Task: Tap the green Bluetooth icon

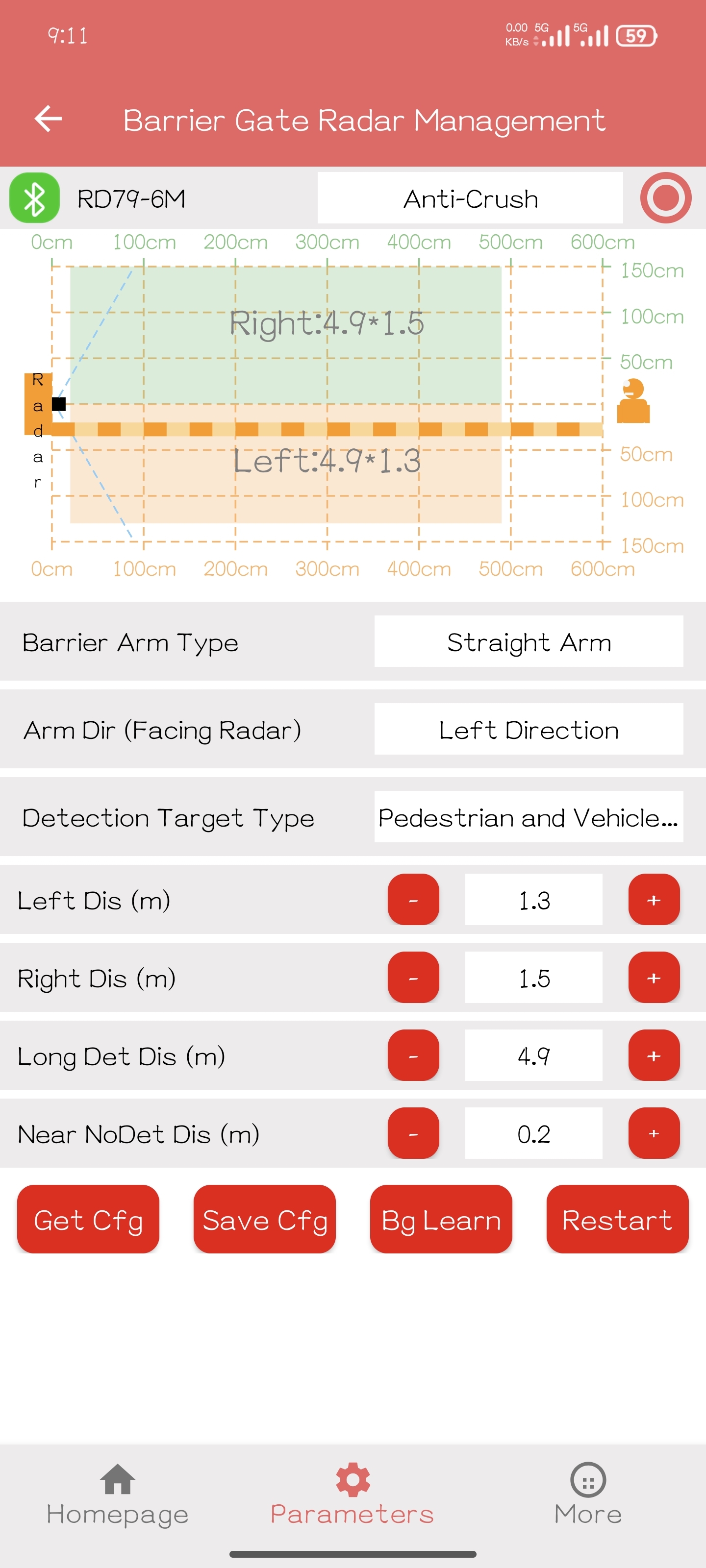Action: pyautogui.click(x=35, y=198)
